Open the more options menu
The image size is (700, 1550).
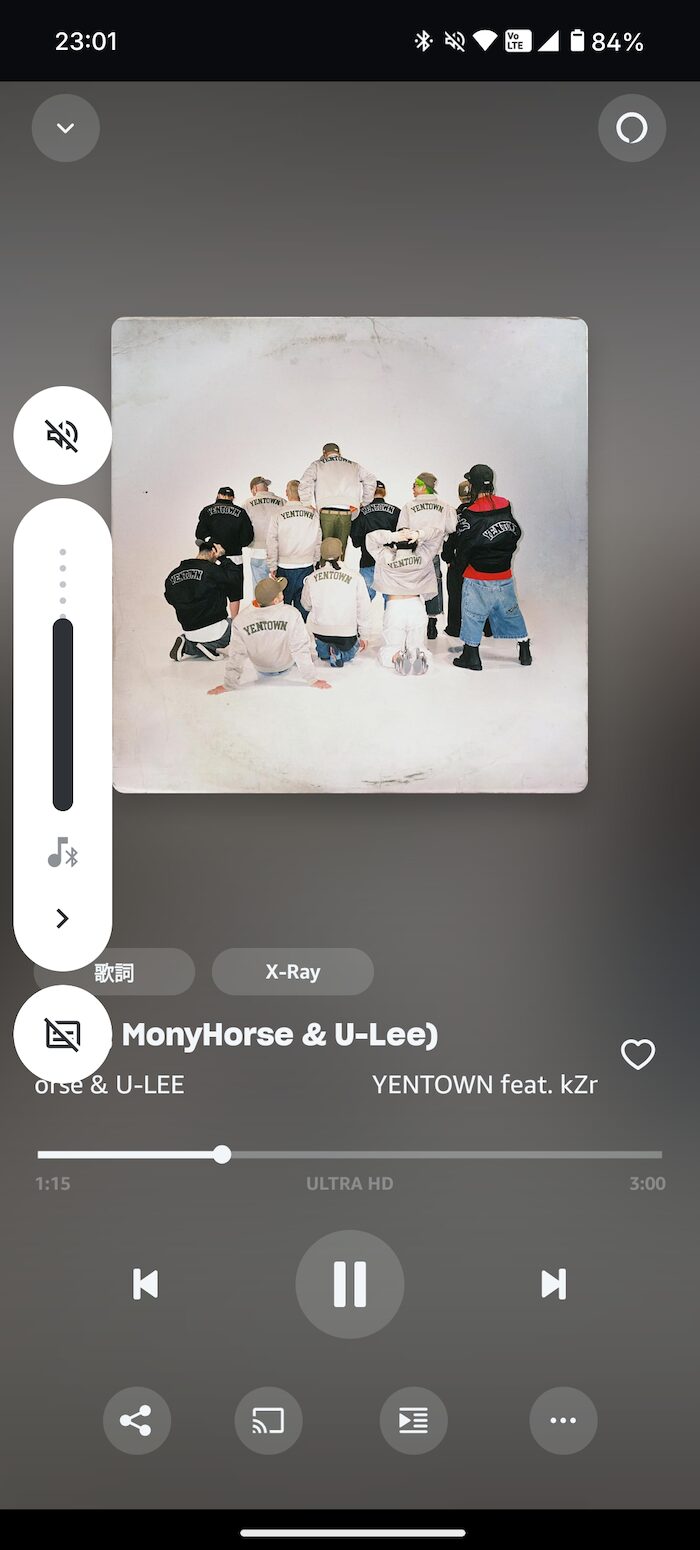click(x=563, y=1420)
